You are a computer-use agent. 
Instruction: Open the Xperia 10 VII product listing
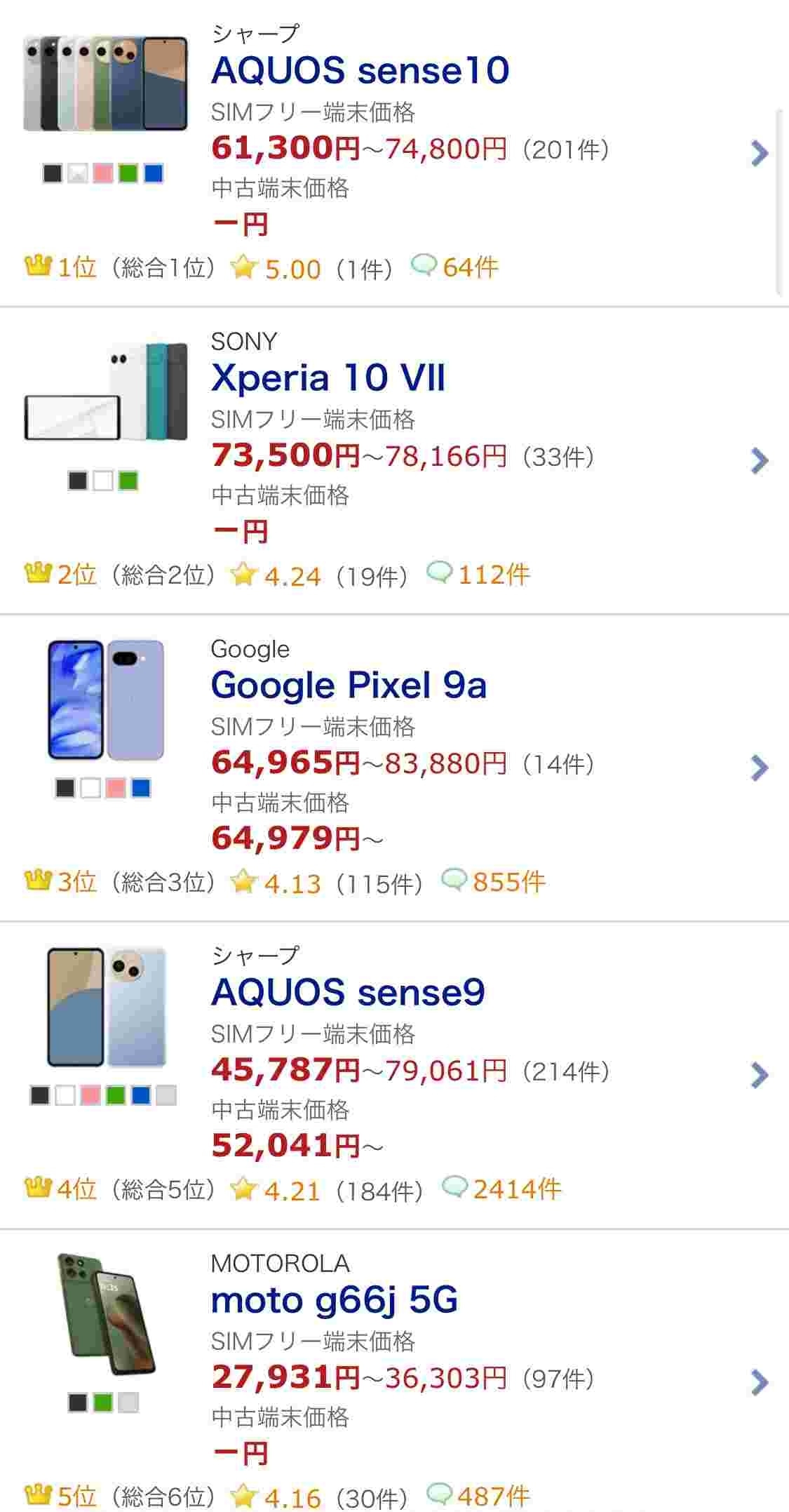328,378
